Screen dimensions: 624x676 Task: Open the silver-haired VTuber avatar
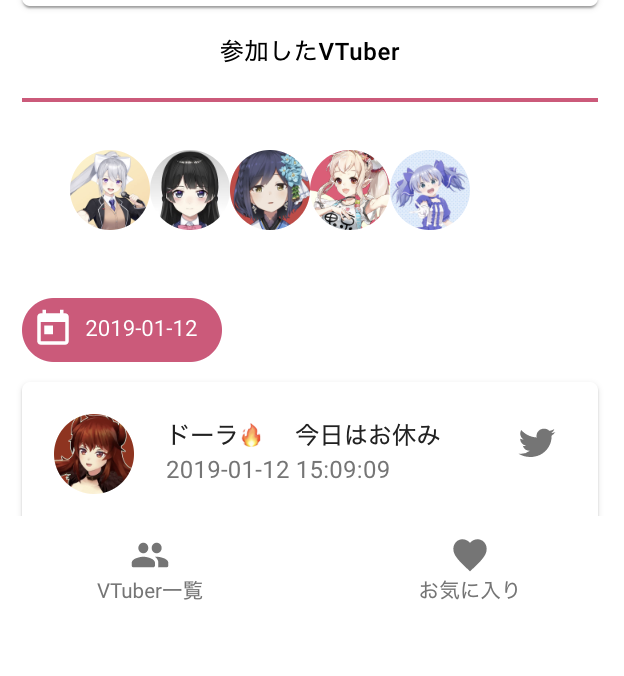(x=110, y=190)
